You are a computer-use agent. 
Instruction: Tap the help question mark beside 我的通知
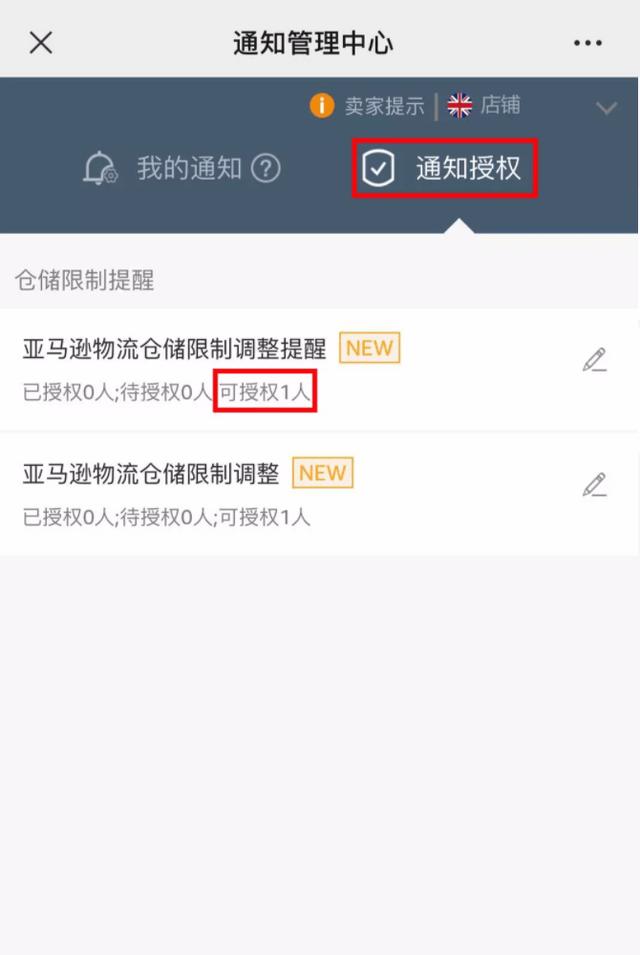tap(265, 169)
